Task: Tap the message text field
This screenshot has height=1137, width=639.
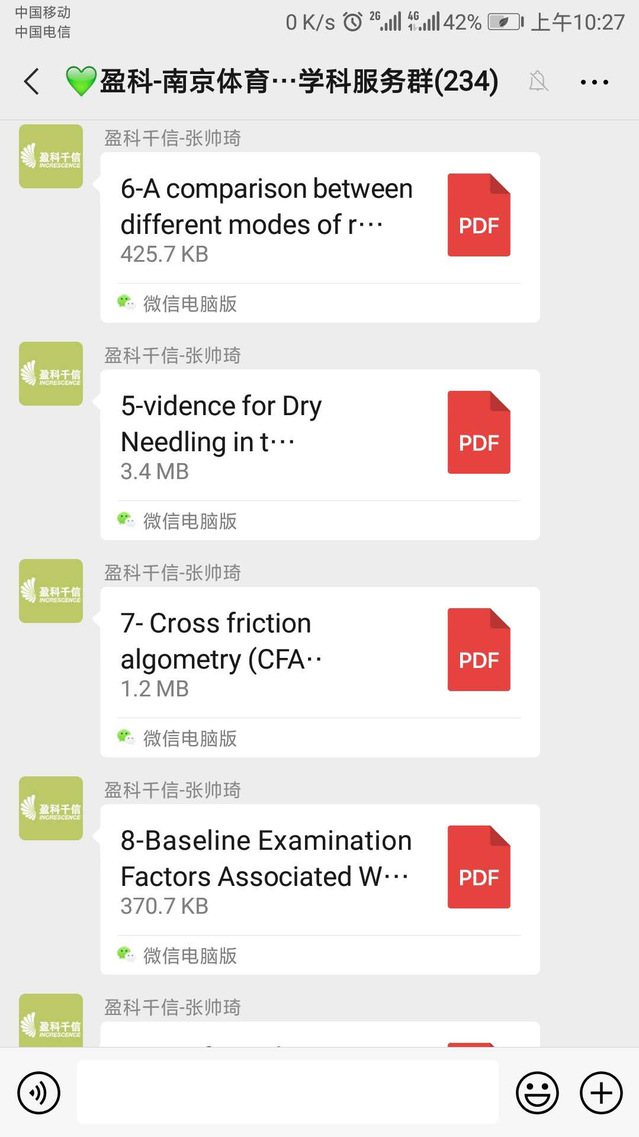Action: (x=287, y=1092)
